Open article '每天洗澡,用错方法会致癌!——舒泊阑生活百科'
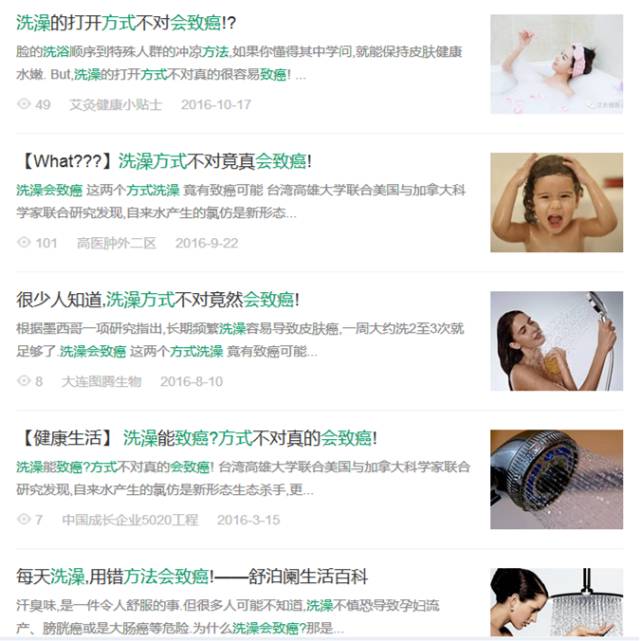Viewport: 640px width, 641px height. click(x=192, y=577)
